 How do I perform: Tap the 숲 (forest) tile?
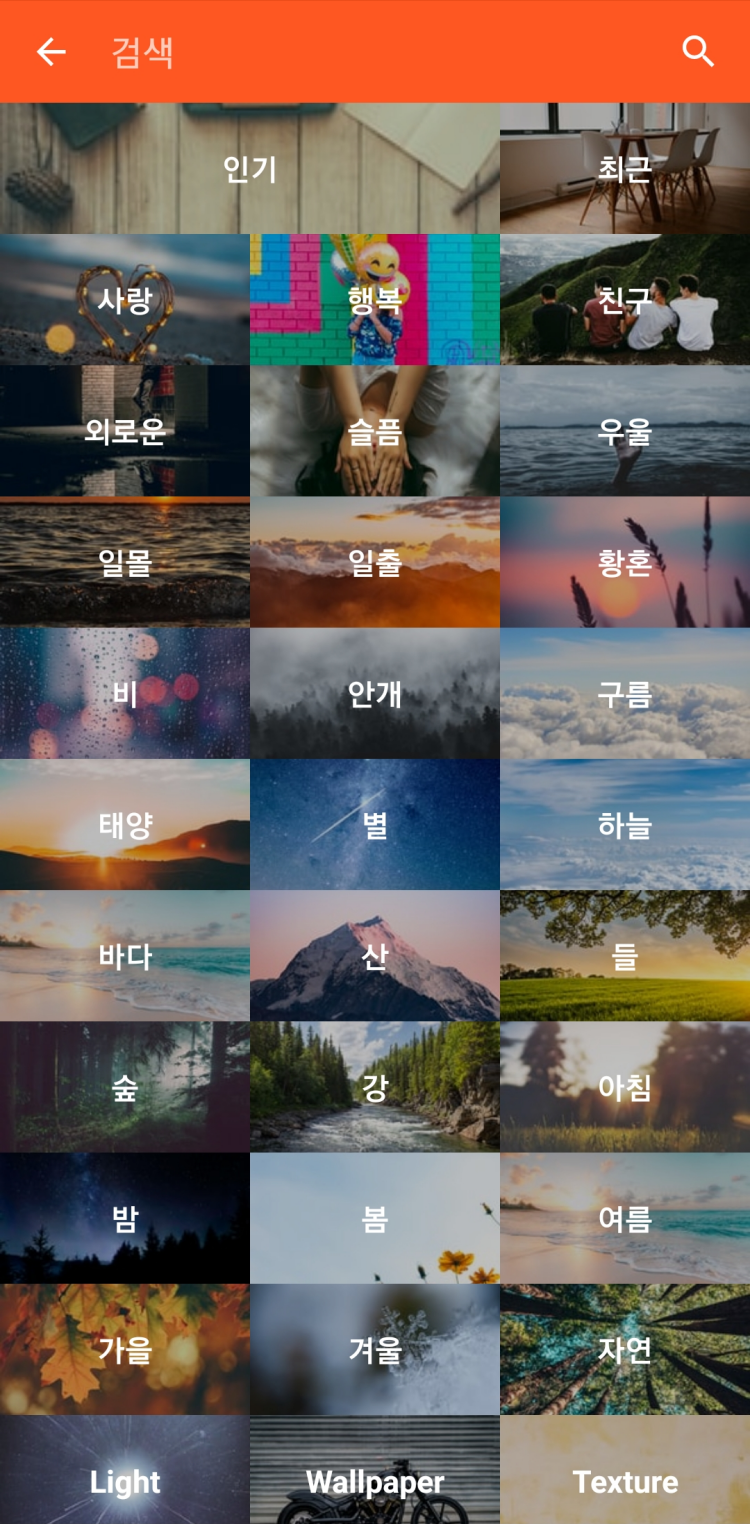pos(124,1088)
